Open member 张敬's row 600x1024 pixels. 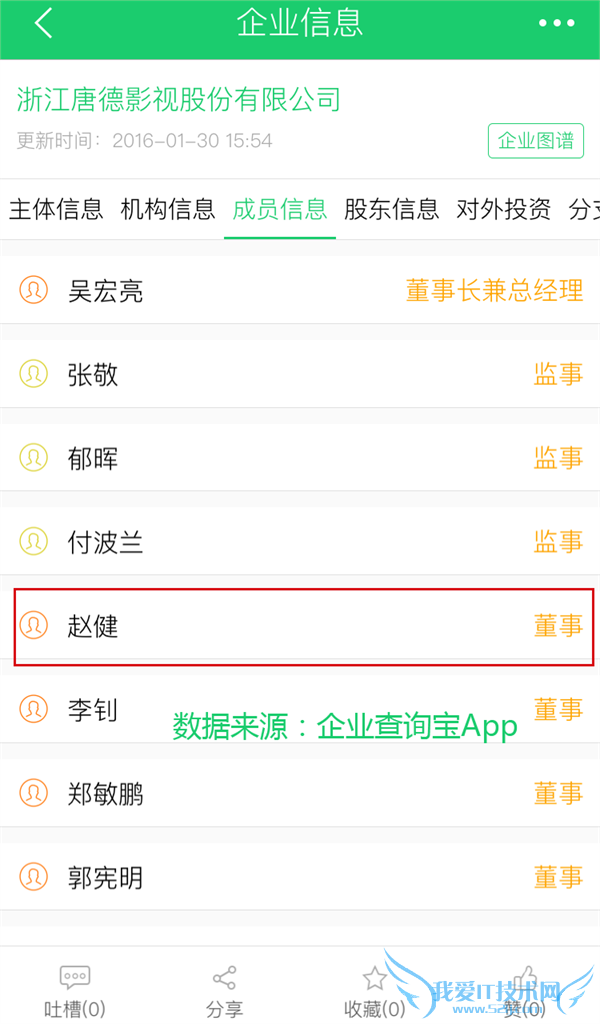(300, 375)
